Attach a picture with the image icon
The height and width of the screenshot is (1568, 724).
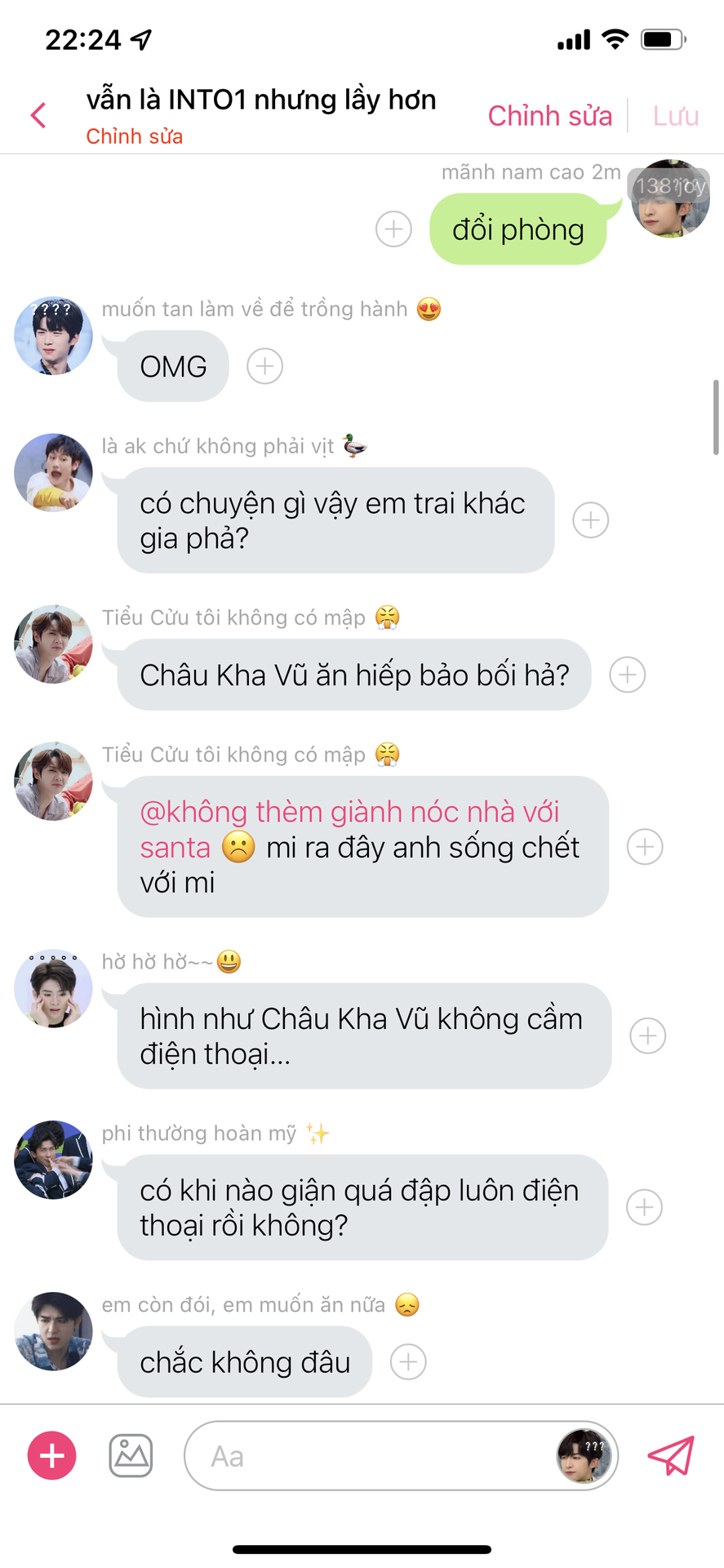click(131, 1455)
